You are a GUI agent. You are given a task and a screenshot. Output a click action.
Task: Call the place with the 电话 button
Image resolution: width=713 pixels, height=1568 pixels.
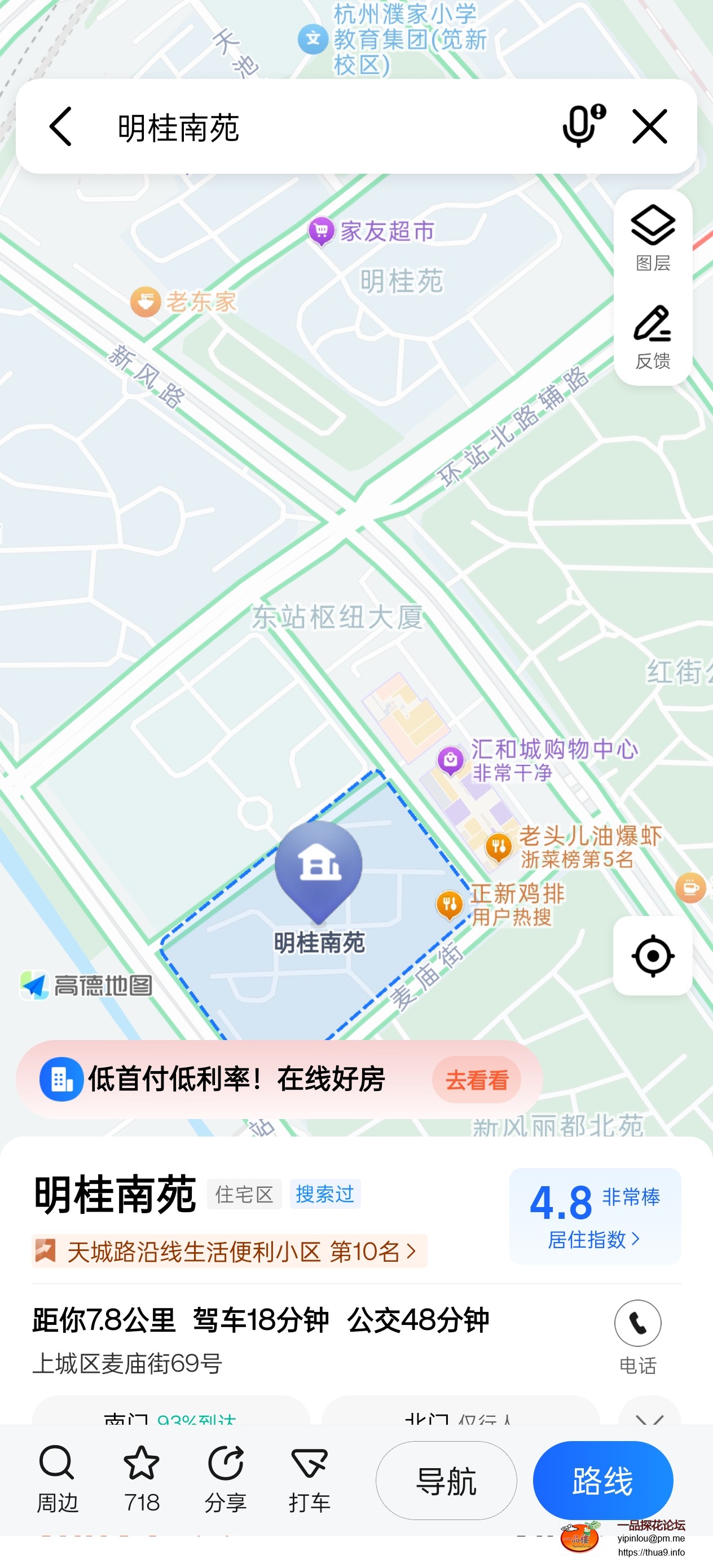(x=637, y=1337)
